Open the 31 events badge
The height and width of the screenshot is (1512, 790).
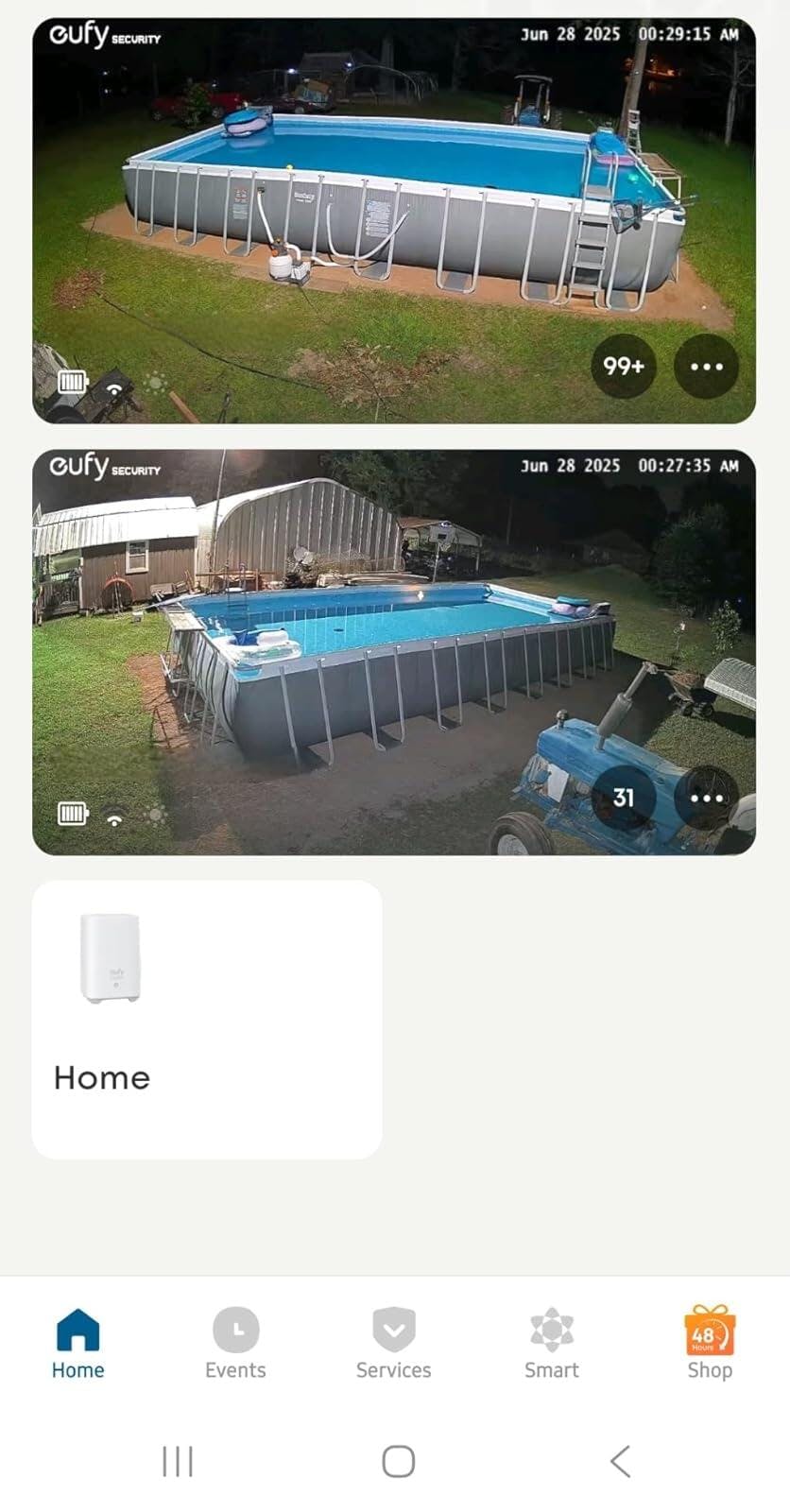click(623, 798)
